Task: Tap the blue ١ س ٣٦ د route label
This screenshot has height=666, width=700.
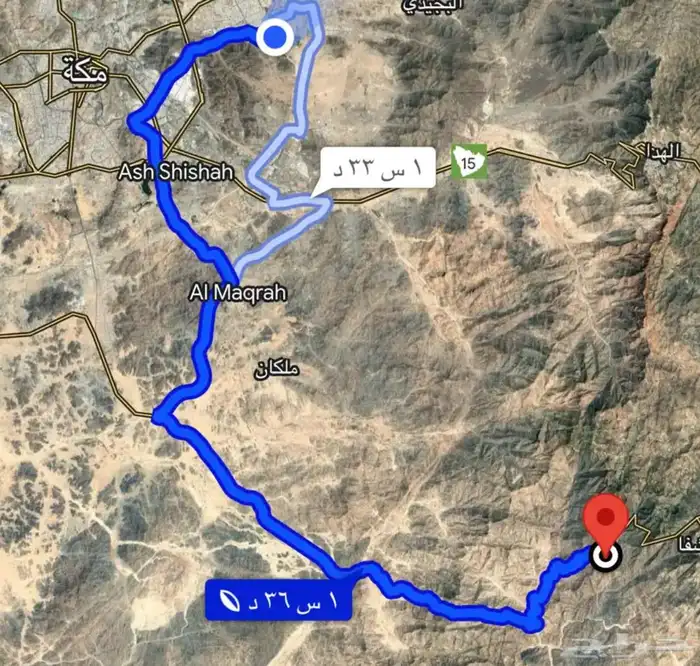Action: tap(279, 600)
